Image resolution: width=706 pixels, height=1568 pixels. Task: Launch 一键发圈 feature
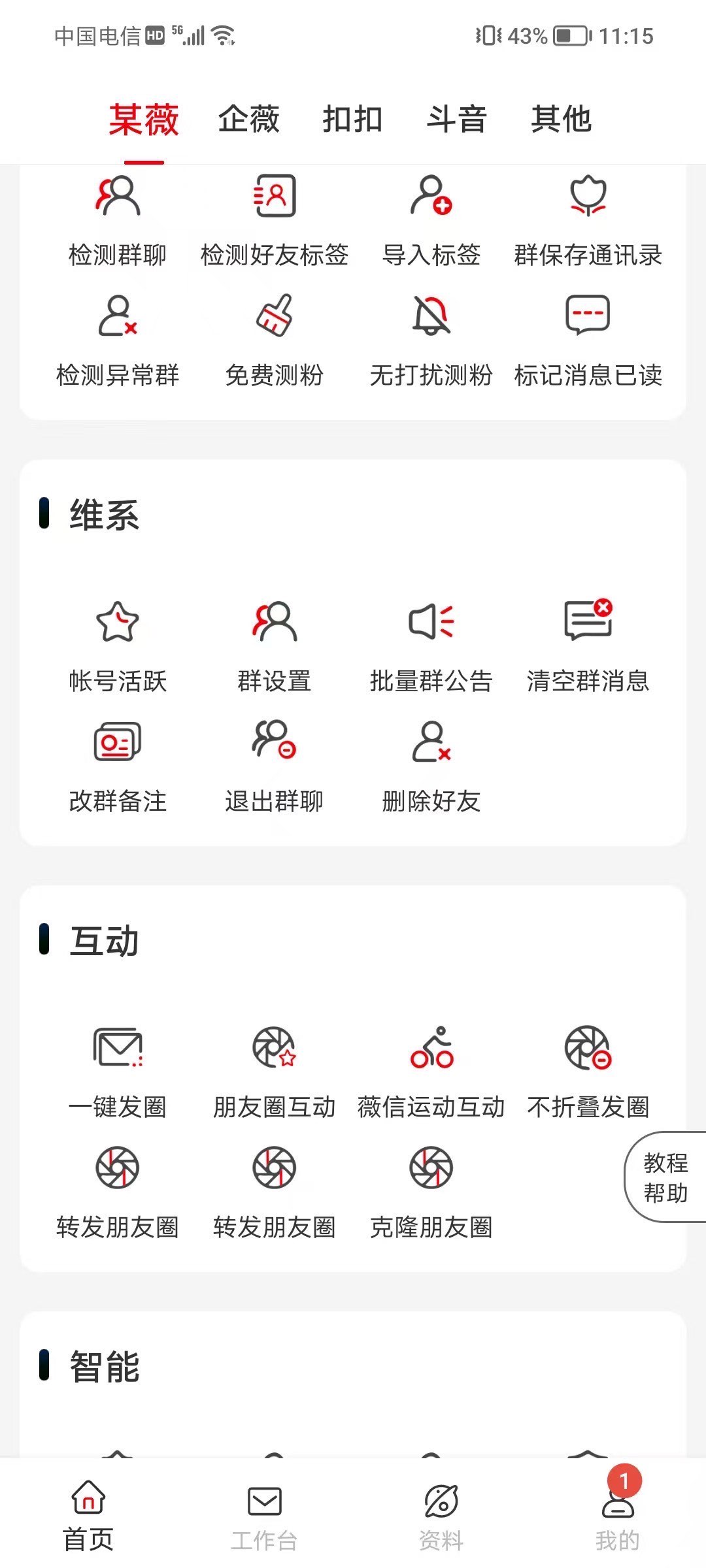(x=118, y=1071)
